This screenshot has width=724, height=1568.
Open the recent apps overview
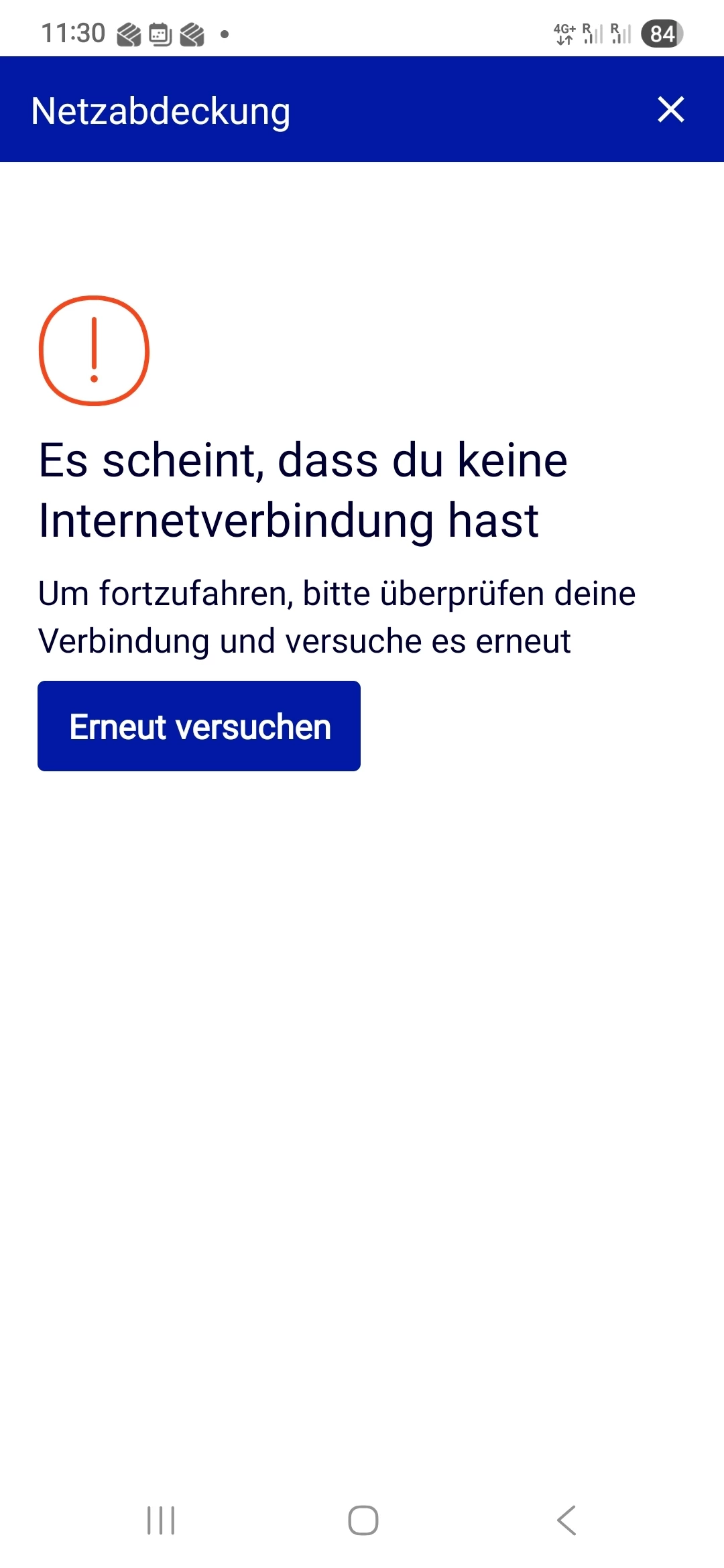point(161,1520)
